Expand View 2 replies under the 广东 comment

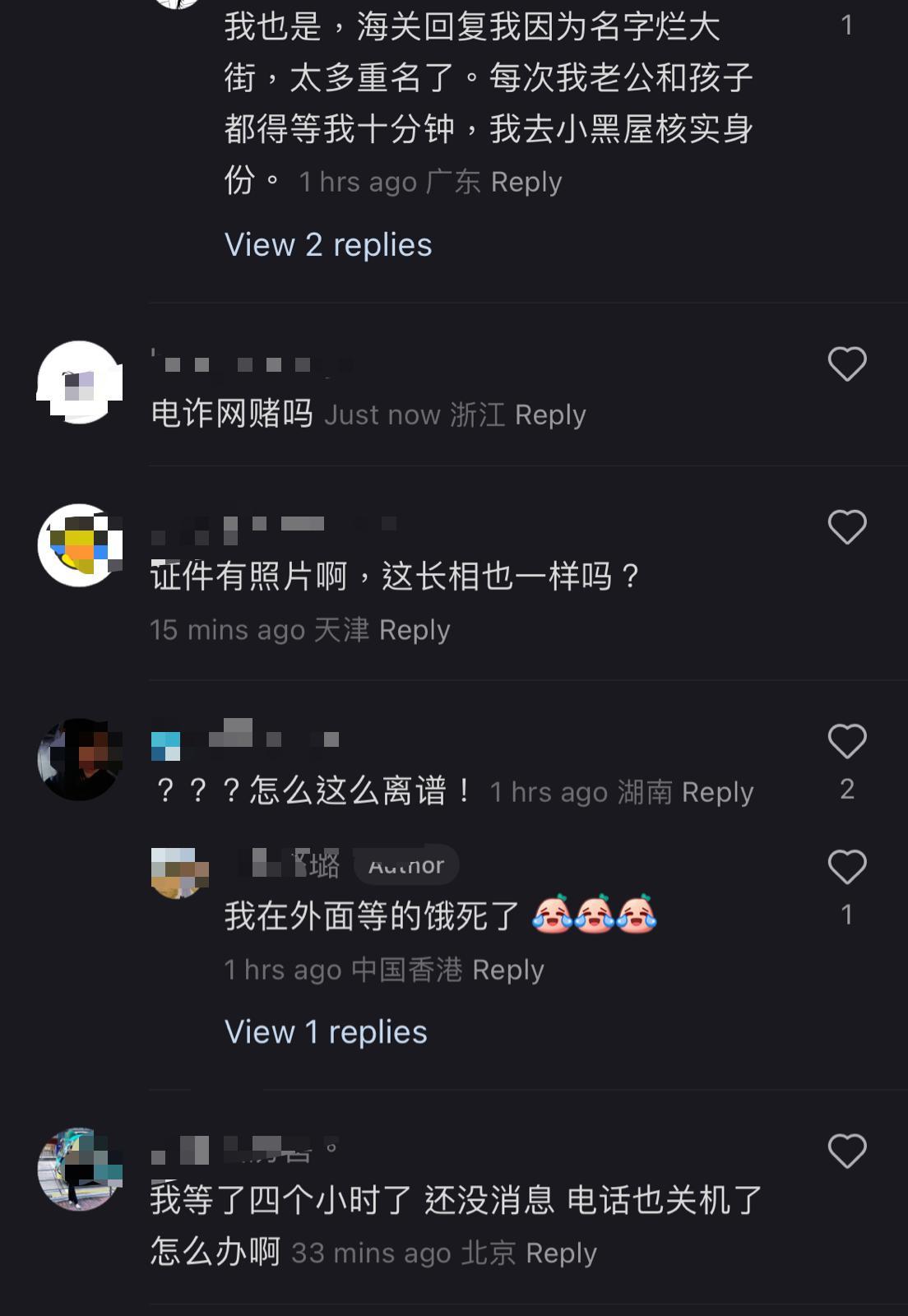[x=327, y=245]
